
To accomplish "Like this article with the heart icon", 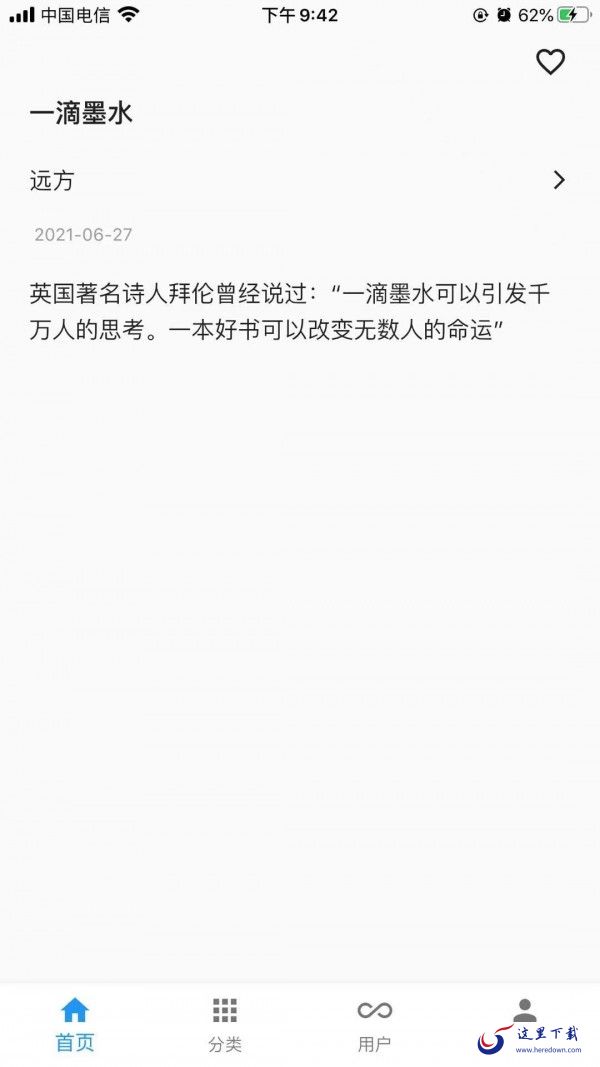I will 550,62.
